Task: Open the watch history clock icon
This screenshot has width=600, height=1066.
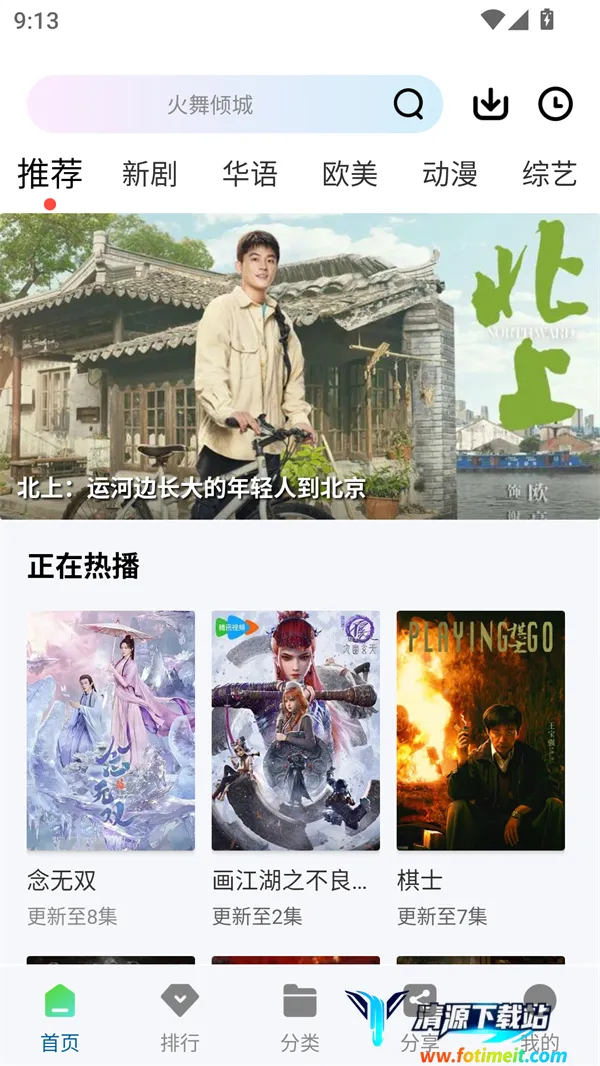Action: pos(555,104)
